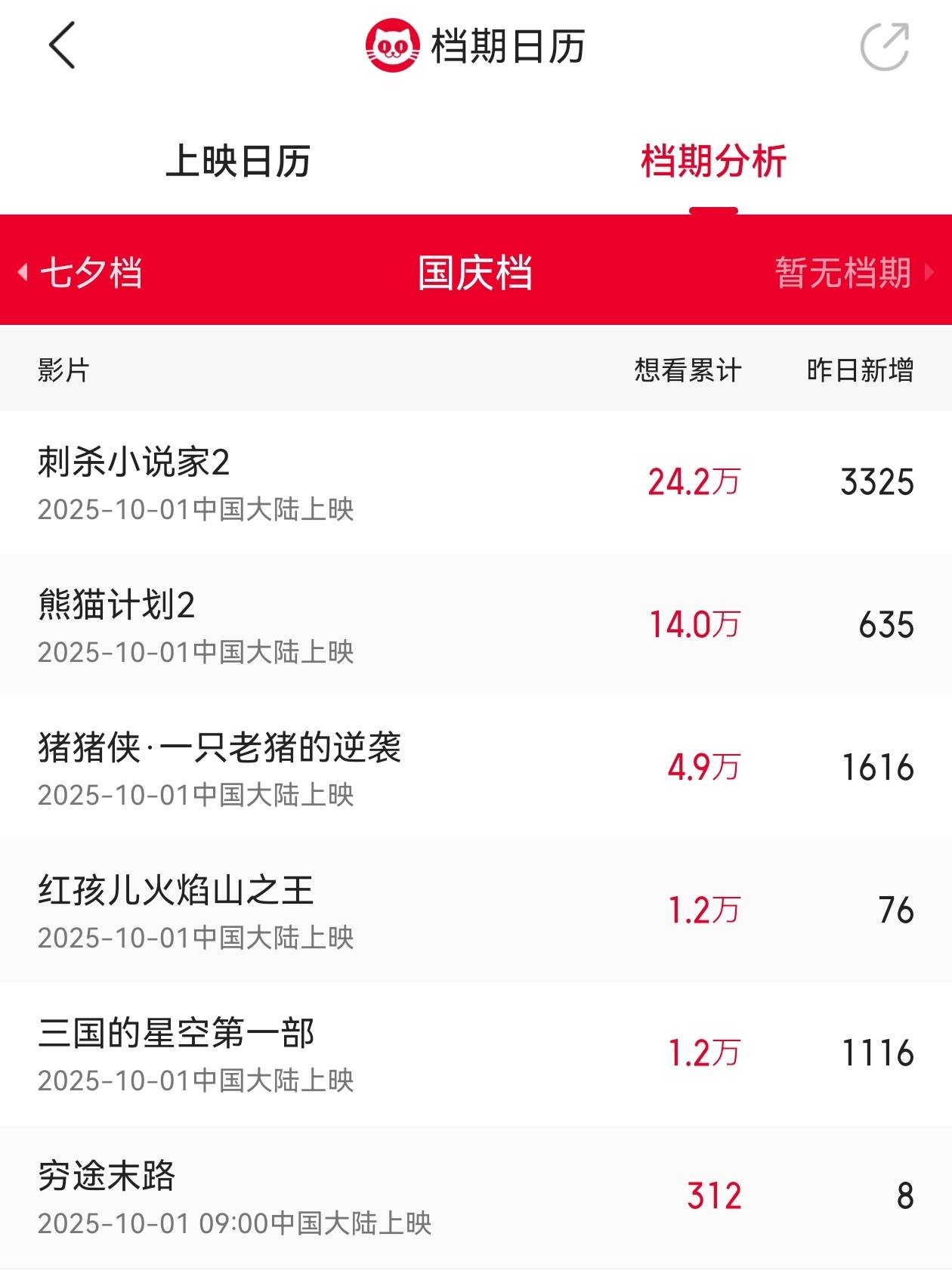Switch to the 上映日历 tab
This screenshot has width=952, height=1280.
tap(238, 162)
